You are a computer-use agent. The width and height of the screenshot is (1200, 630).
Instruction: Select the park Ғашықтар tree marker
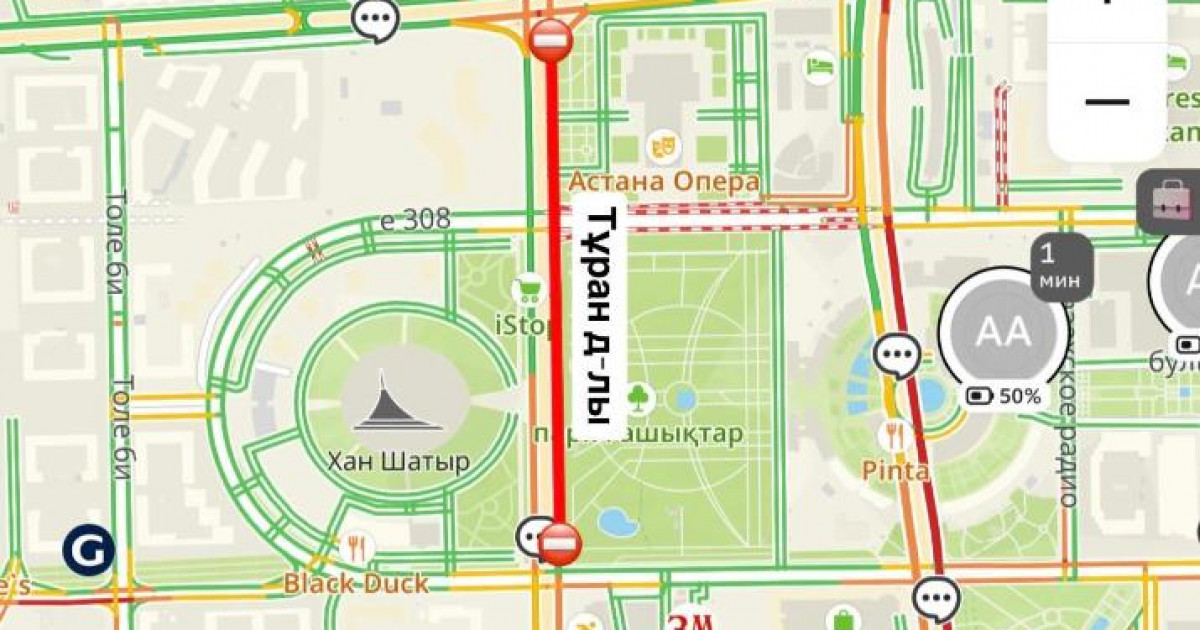637,399
